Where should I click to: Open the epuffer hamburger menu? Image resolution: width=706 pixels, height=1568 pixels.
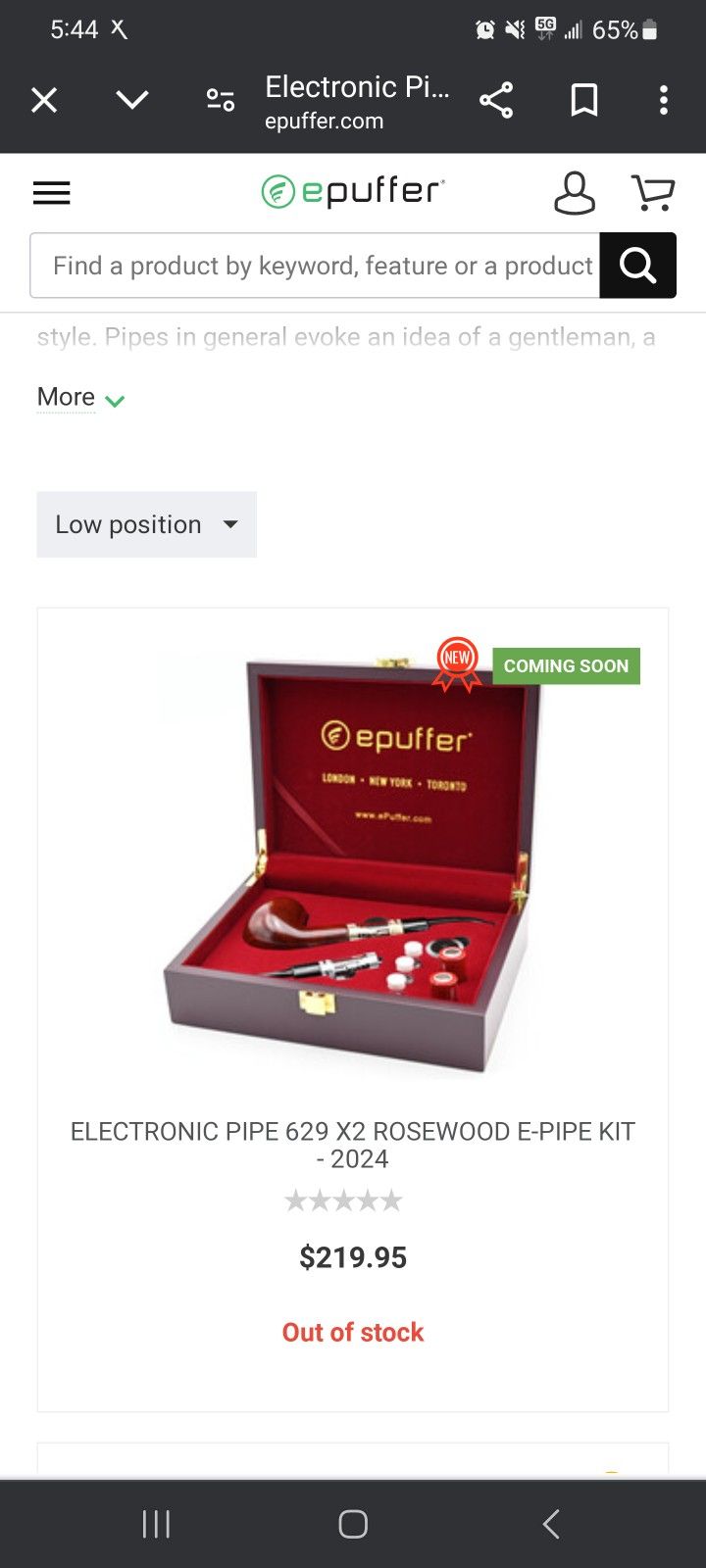52,193
